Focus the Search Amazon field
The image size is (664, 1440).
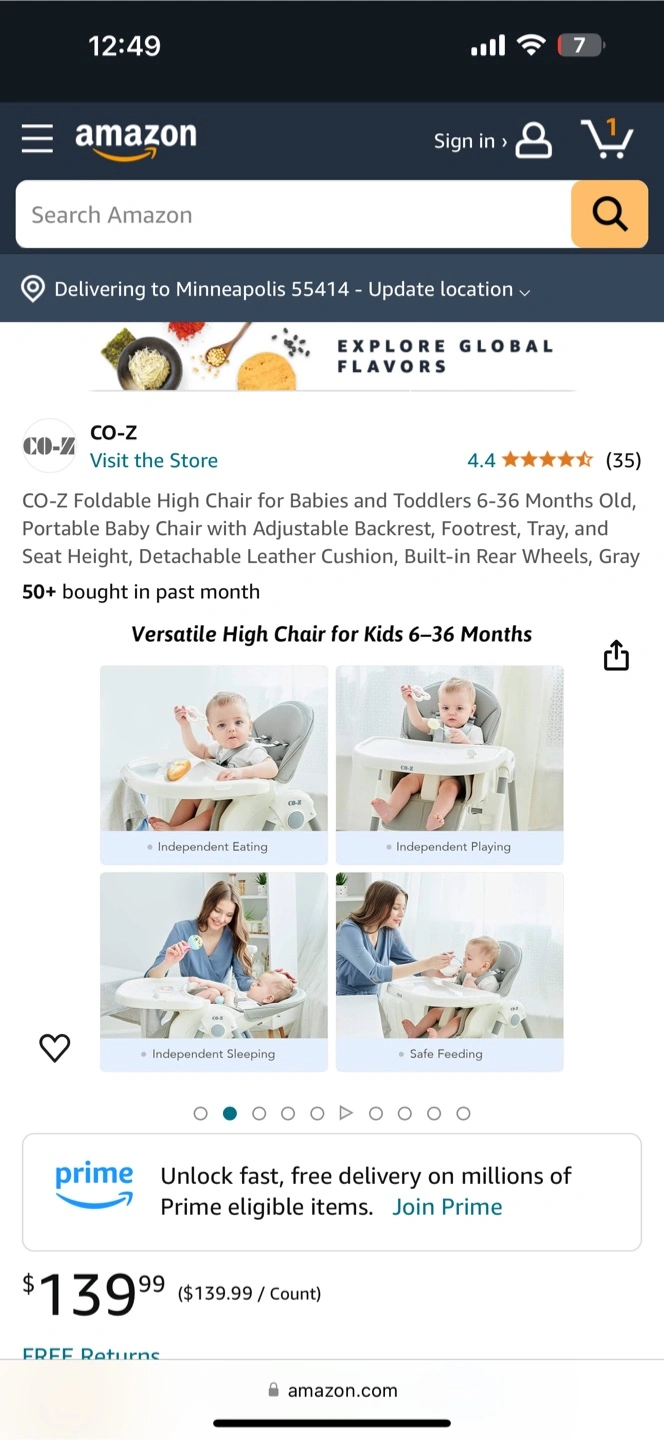click(293, 214)
